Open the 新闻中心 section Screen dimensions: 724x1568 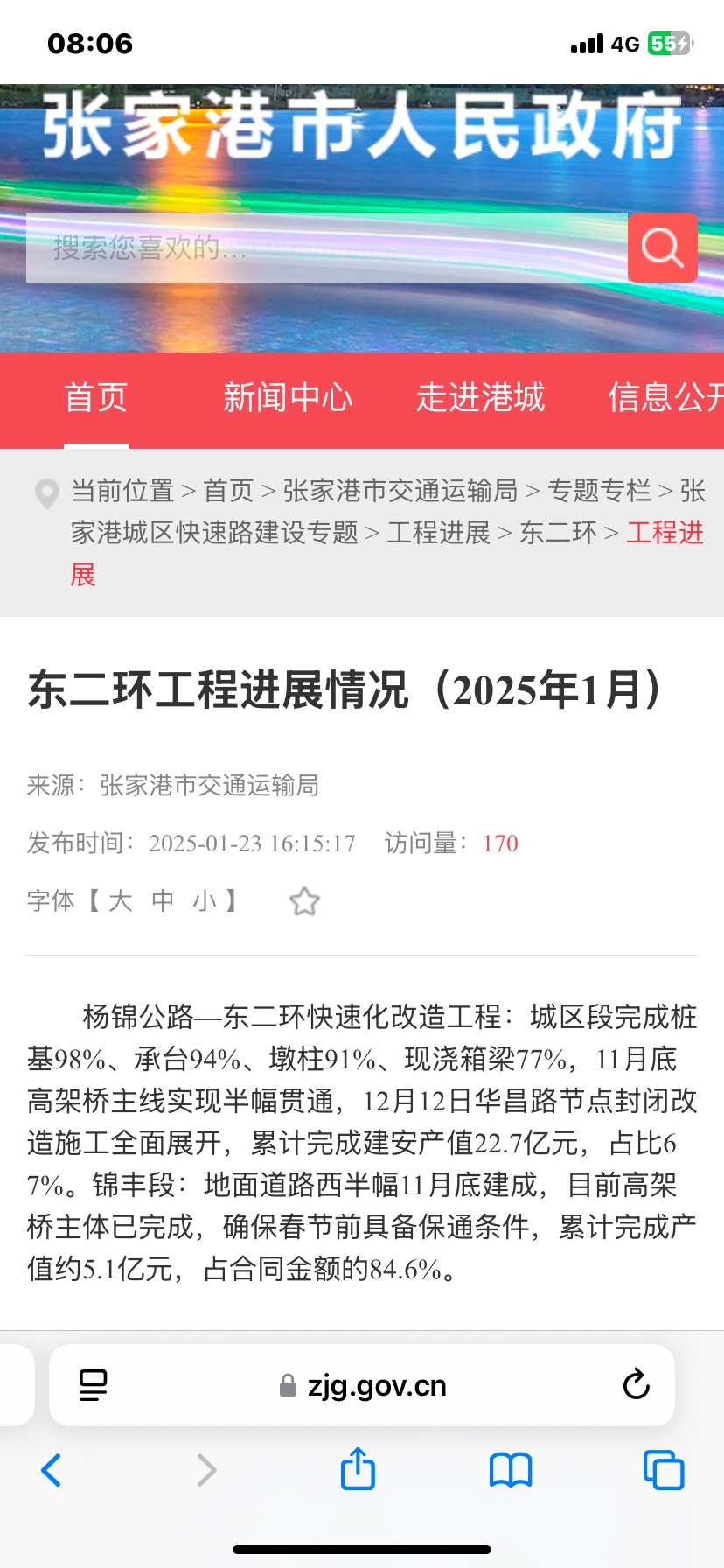point(288,398)
